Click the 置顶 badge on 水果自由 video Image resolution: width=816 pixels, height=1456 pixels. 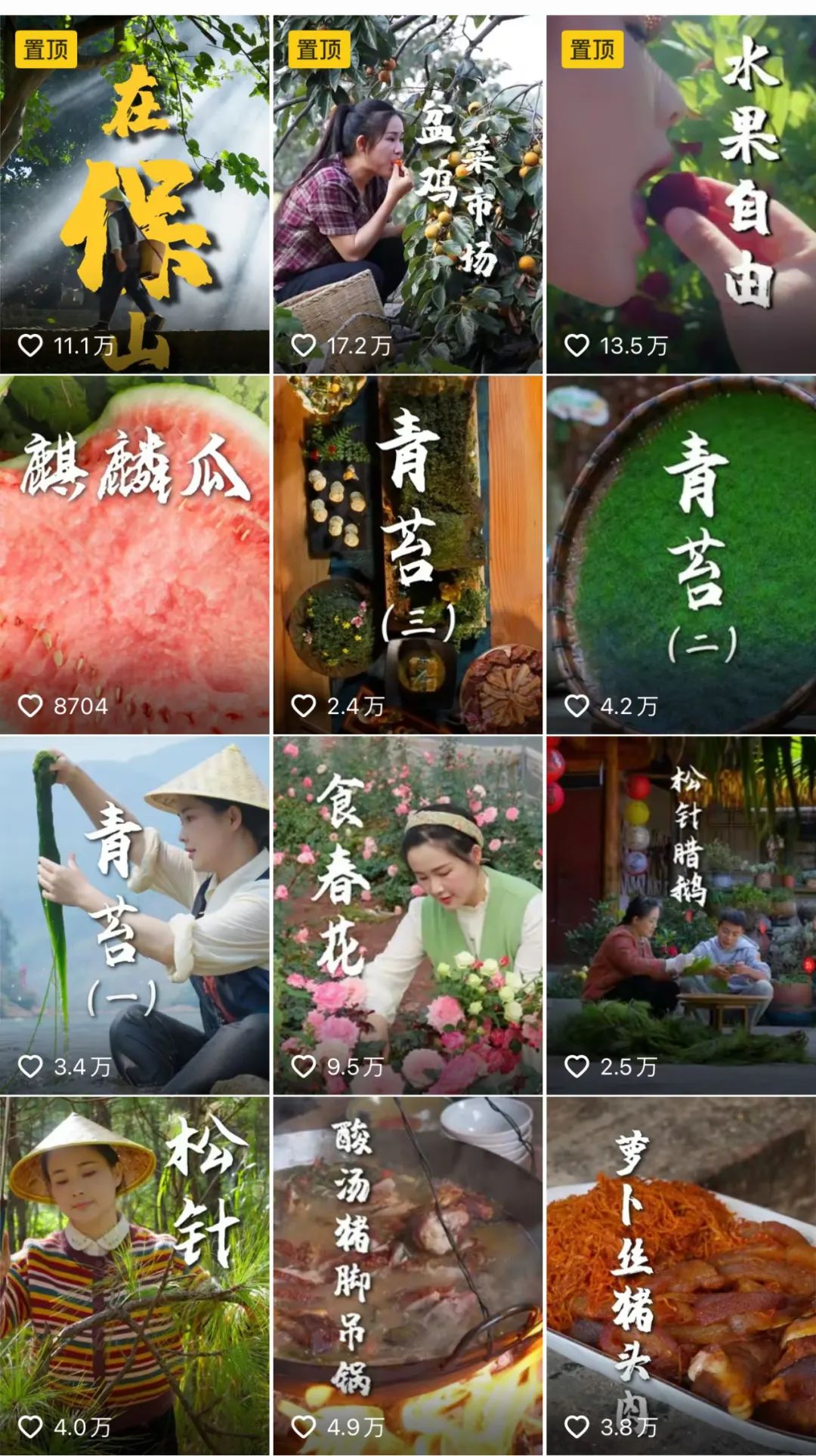(592, 51)
